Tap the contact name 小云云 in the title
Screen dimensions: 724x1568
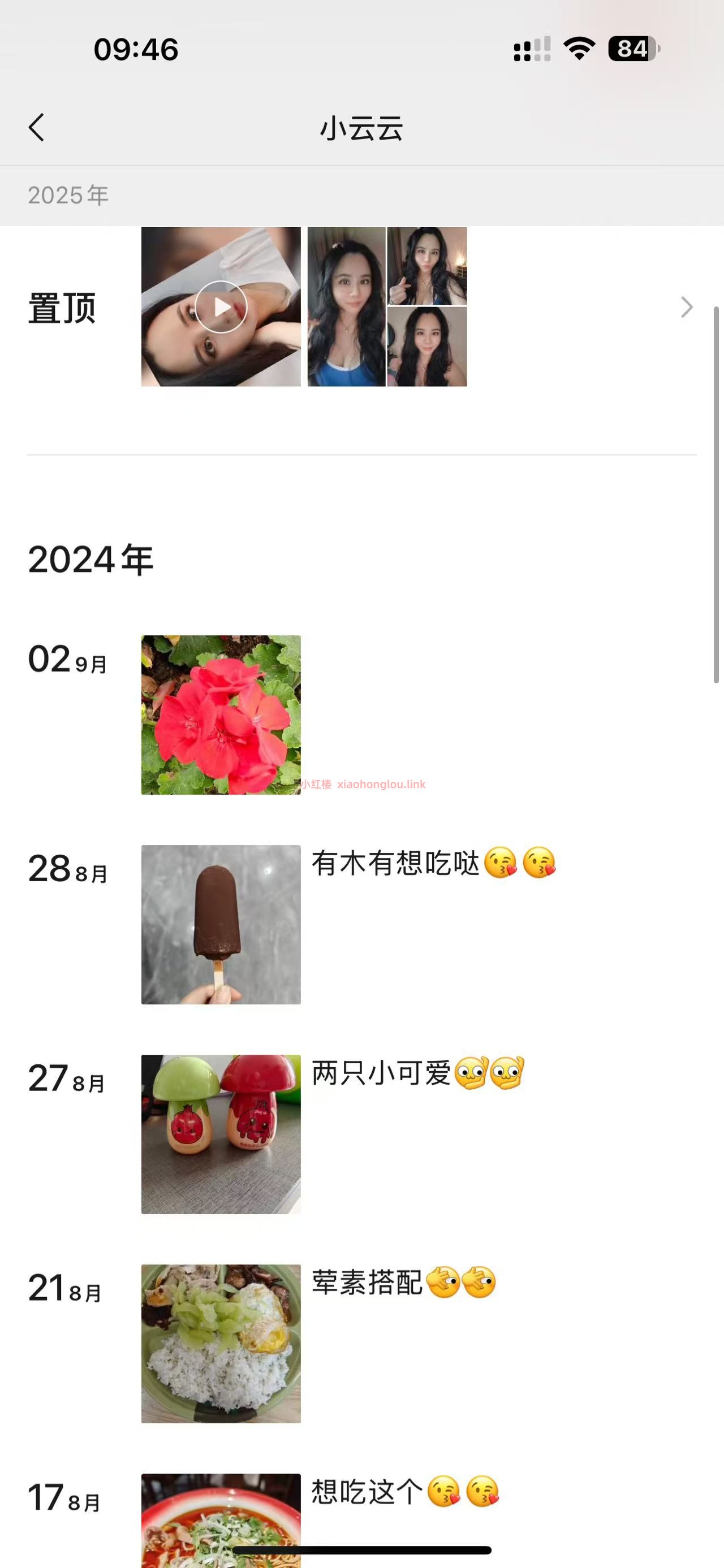tap(361, 128)
